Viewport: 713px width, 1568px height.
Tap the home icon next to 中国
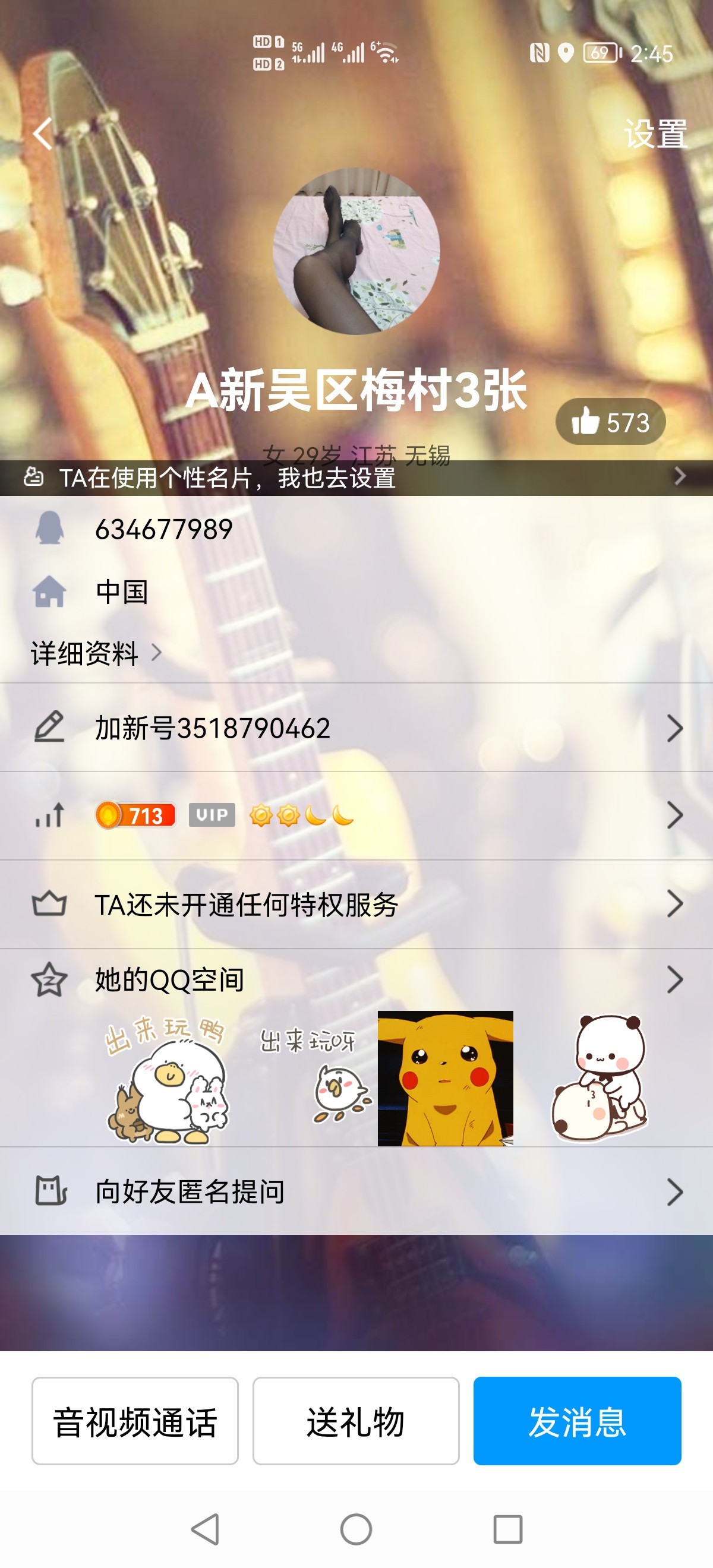click(51, 593)
